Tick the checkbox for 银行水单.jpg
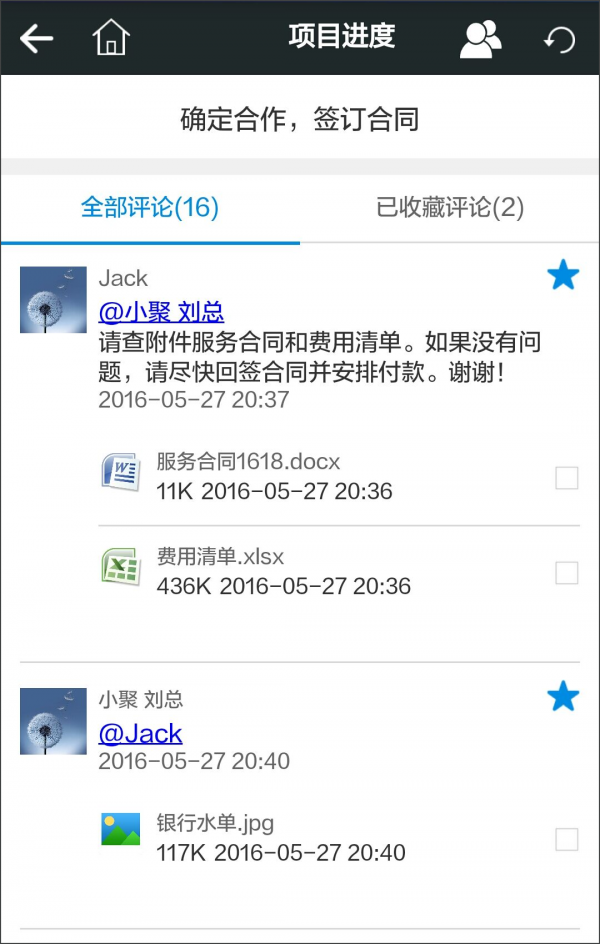 (567, 839)
